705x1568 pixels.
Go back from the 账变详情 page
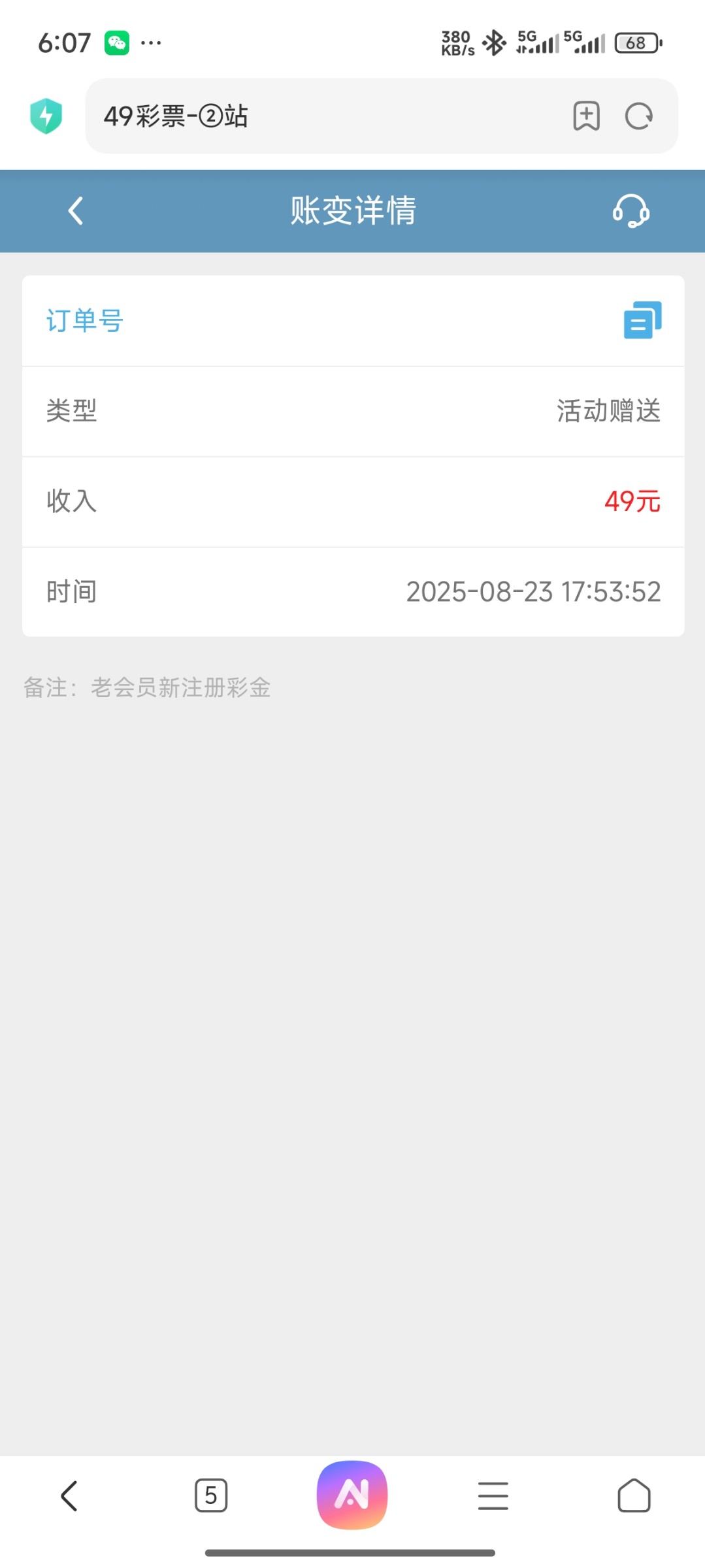click(x=76, y=211)
